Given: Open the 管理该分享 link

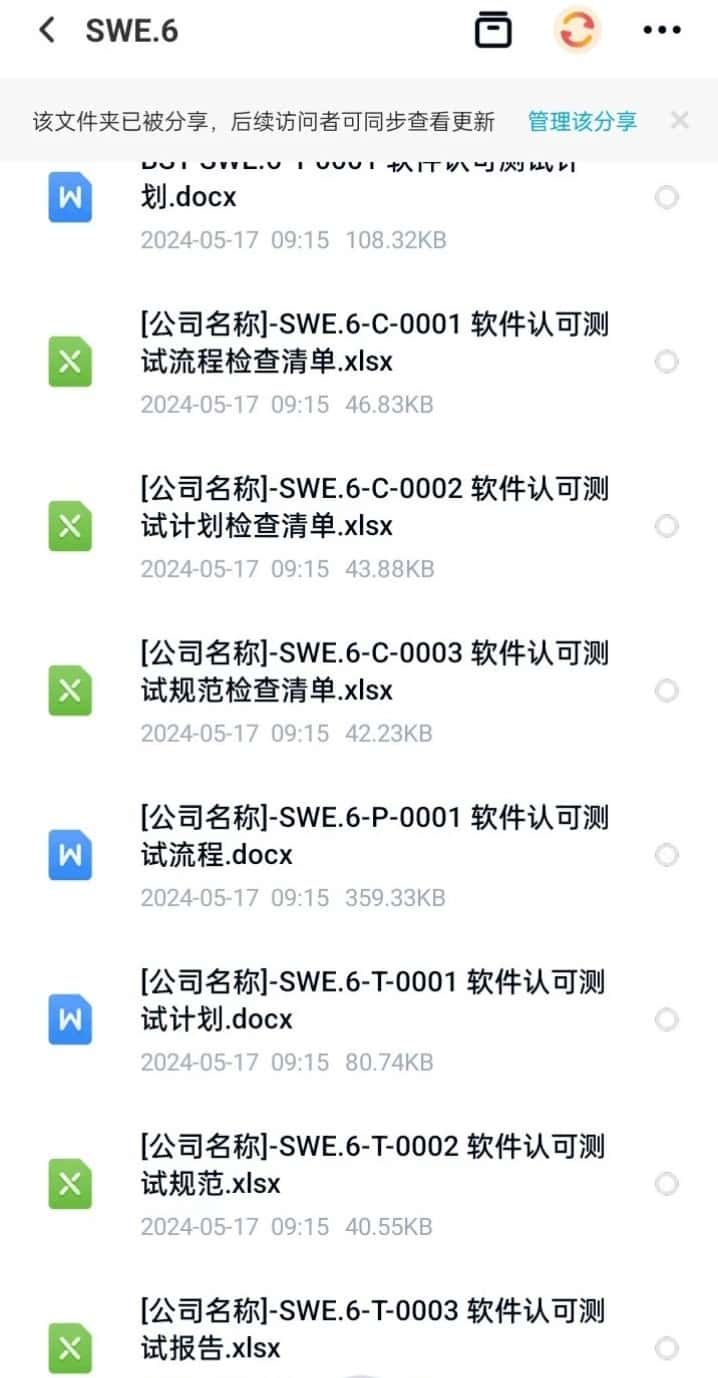Looking at the screenshot, I should click(582, 122).
